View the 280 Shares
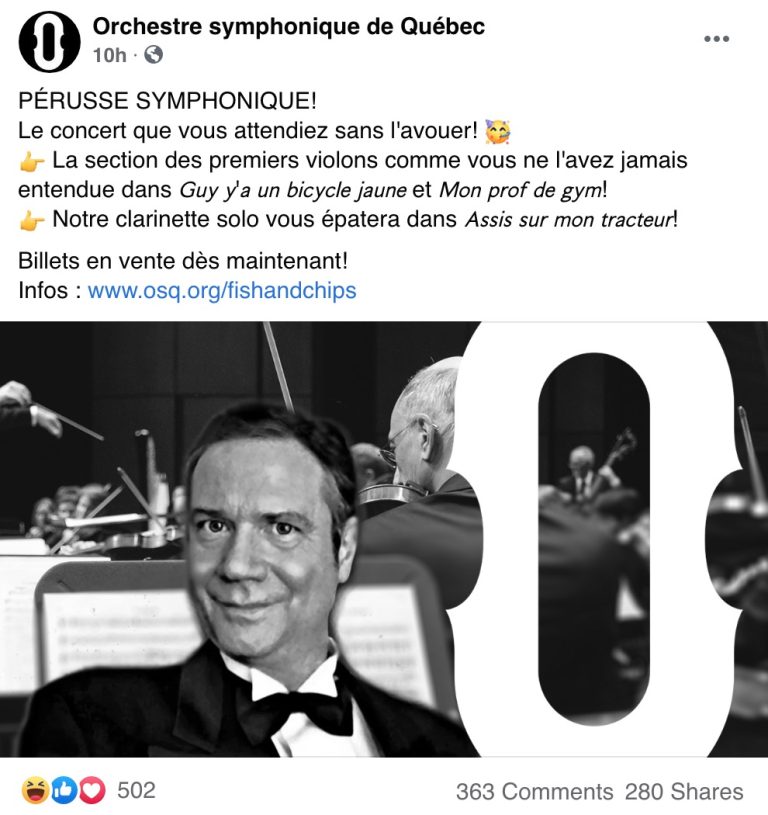The height and width of the screenshot is (815, 768). click(684, 792)
